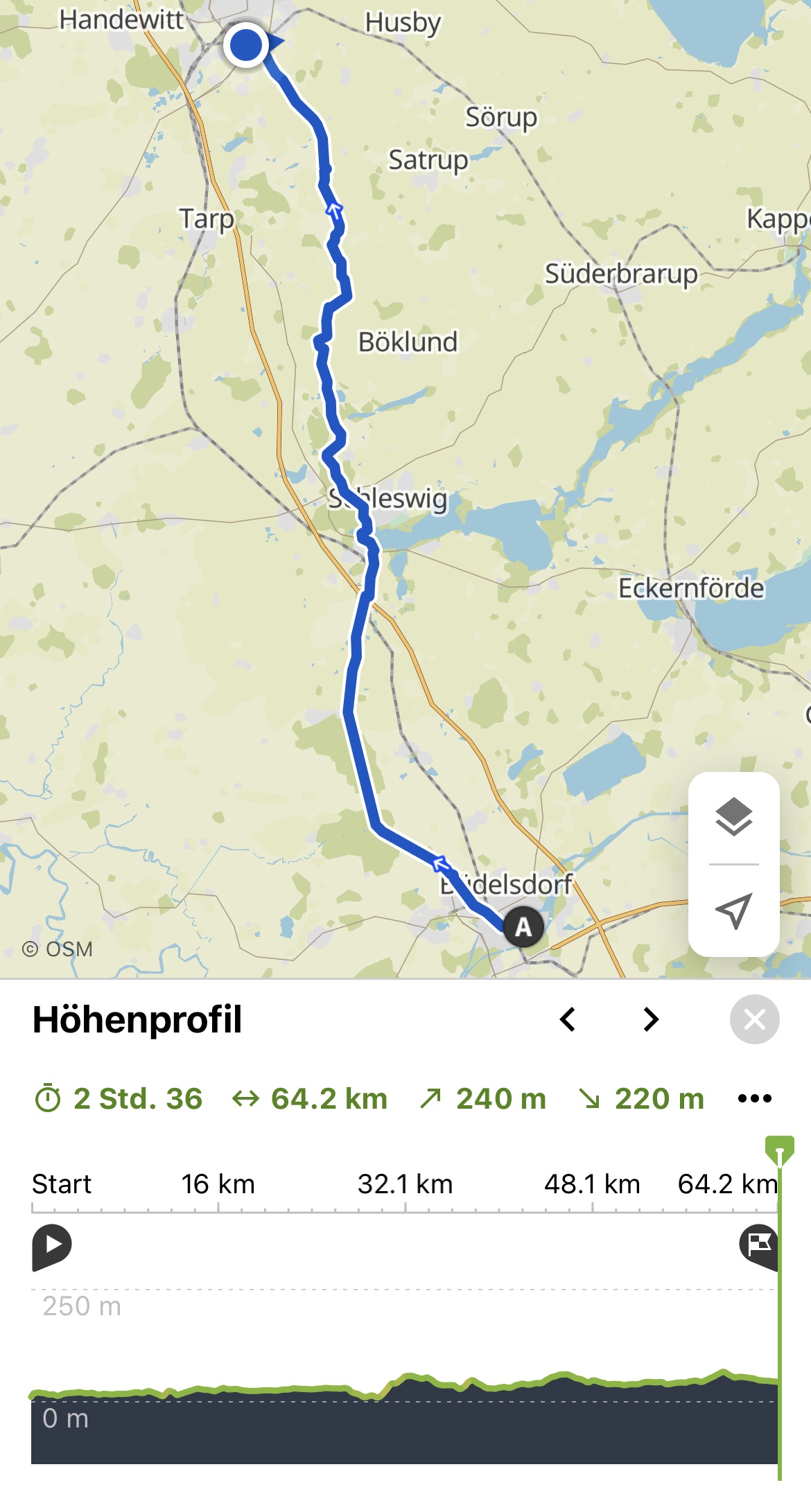Open the map layers selector
Viewport: 811px width, 1512px height.
[x=733, y=817]
